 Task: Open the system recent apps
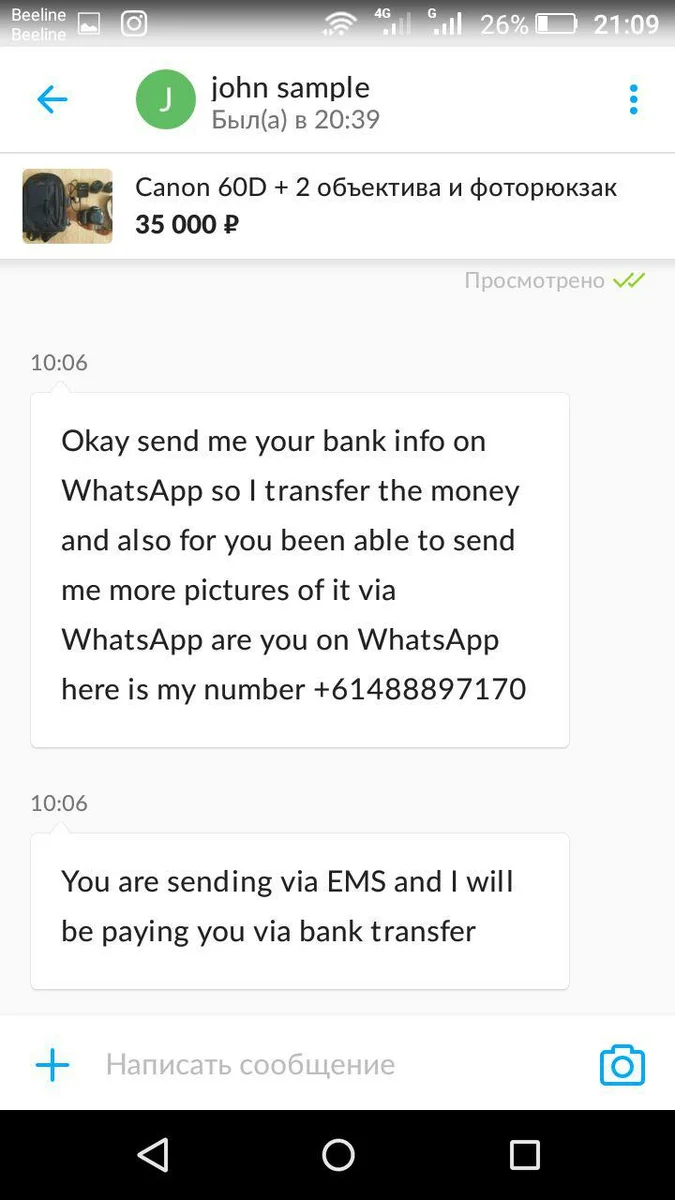point(524,1155)
